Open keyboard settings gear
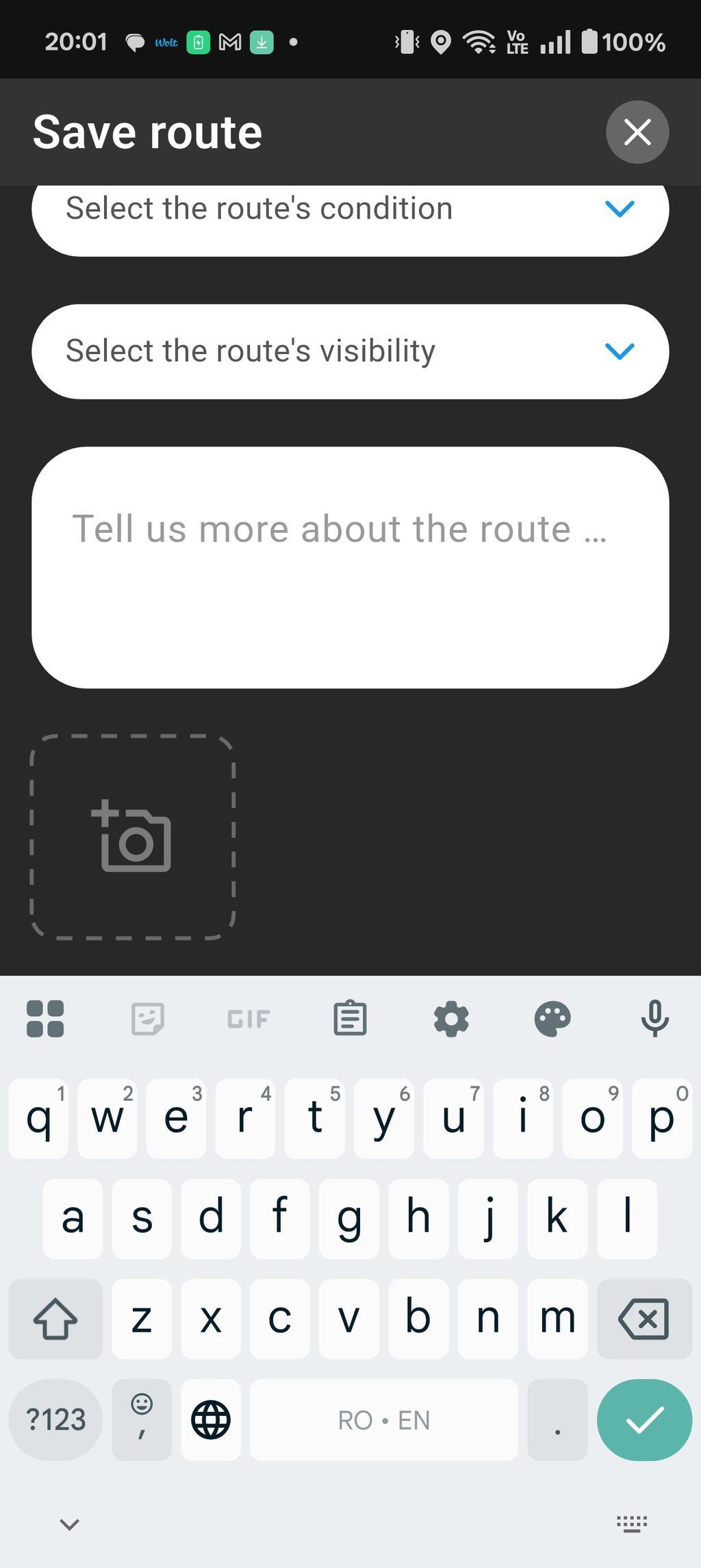 (x=451, y=1018)
